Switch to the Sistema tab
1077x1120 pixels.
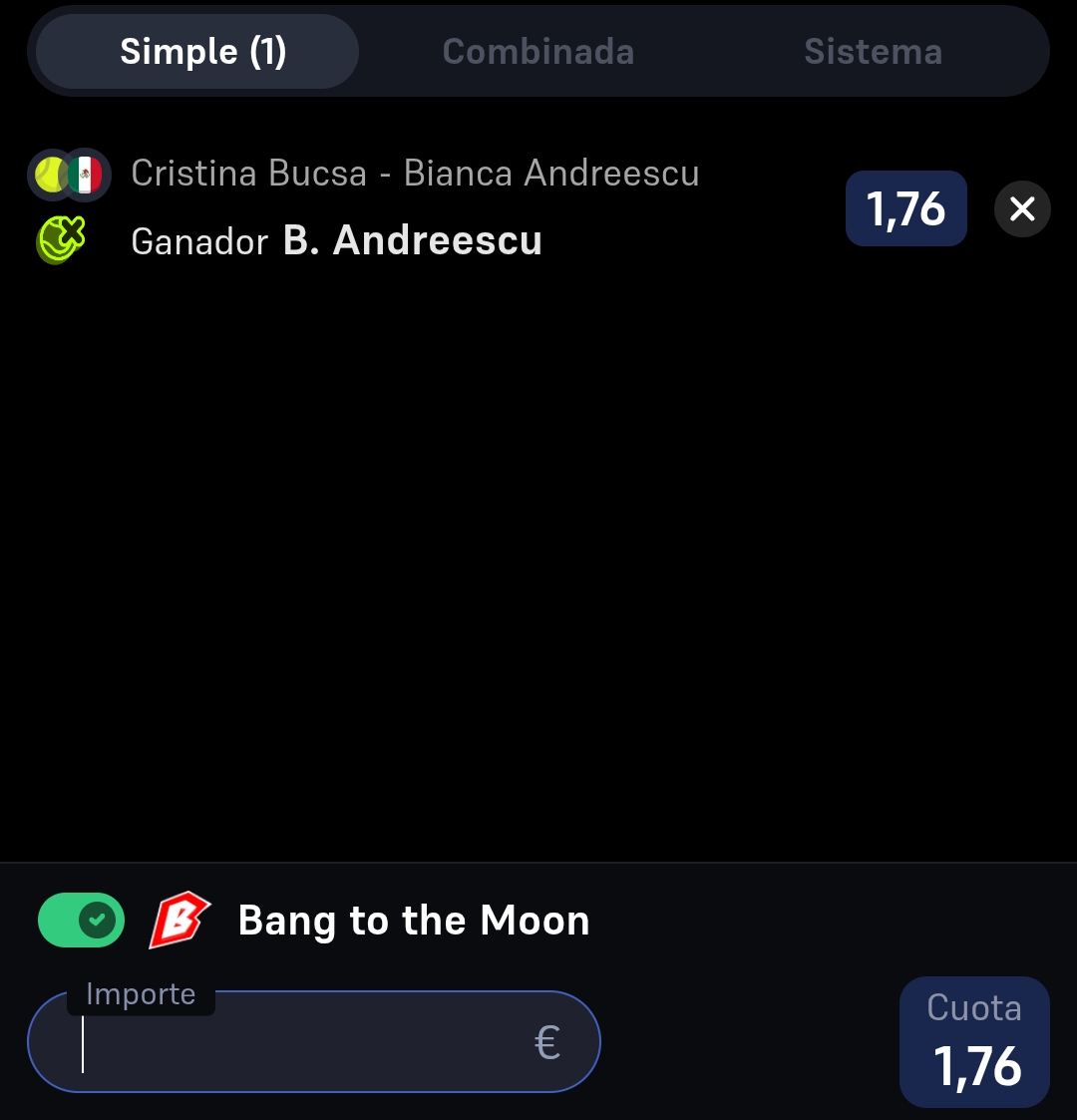click(873, 52)
